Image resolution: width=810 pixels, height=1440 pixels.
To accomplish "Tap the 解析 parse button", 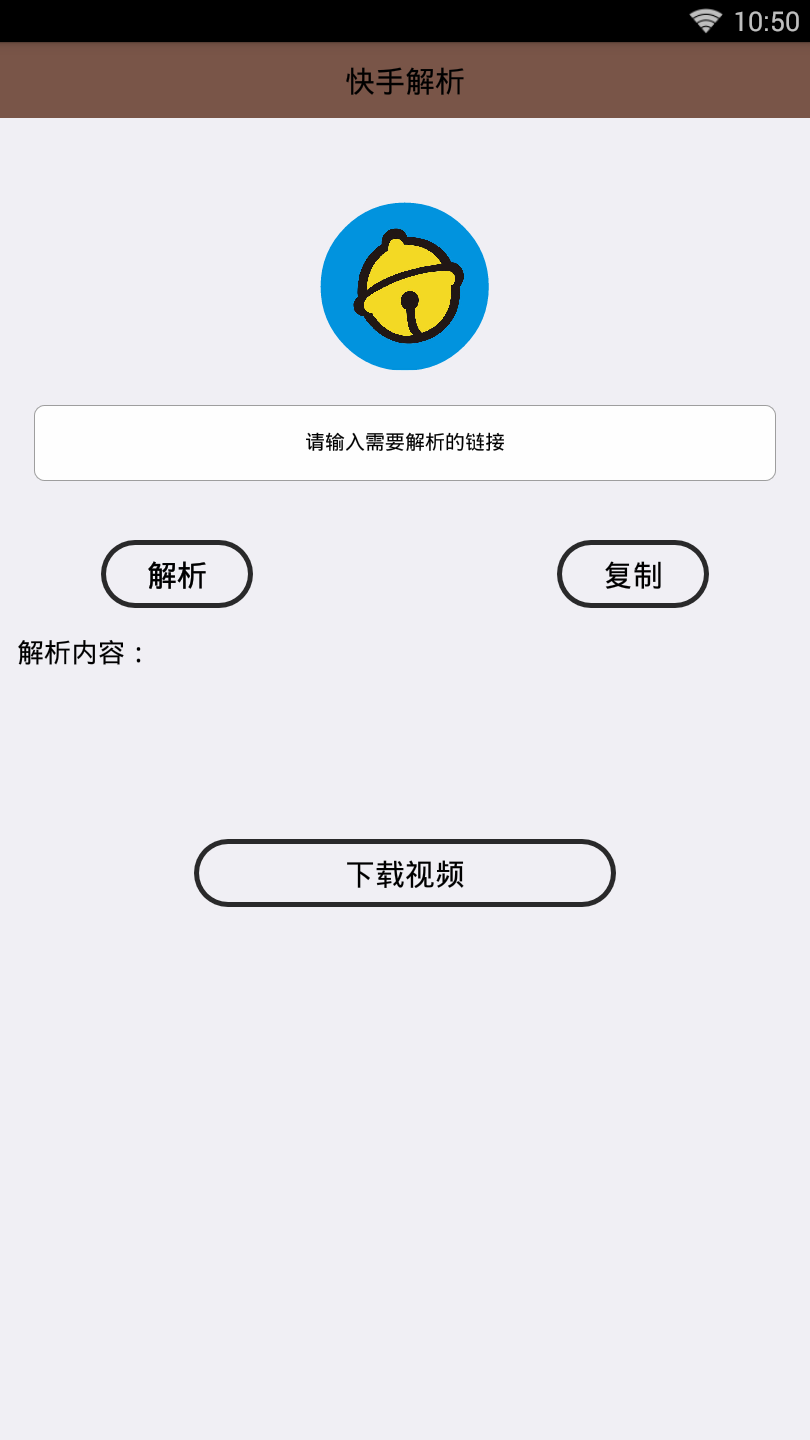I will point(177,574).
